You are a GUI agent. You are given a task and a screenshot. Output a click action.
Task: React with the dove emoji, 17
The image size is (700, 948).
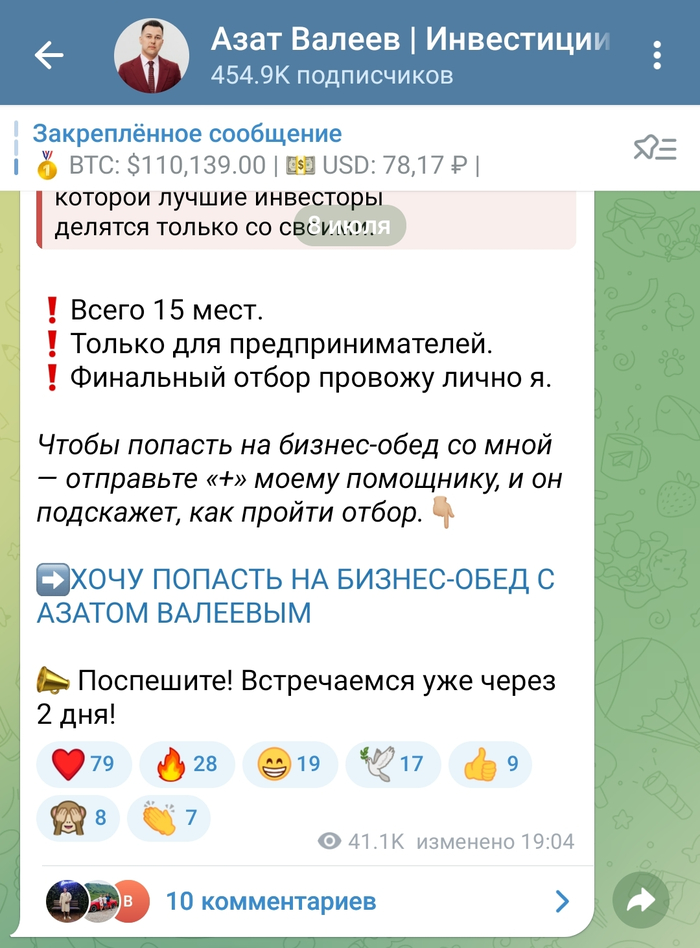tap(392, 765)
